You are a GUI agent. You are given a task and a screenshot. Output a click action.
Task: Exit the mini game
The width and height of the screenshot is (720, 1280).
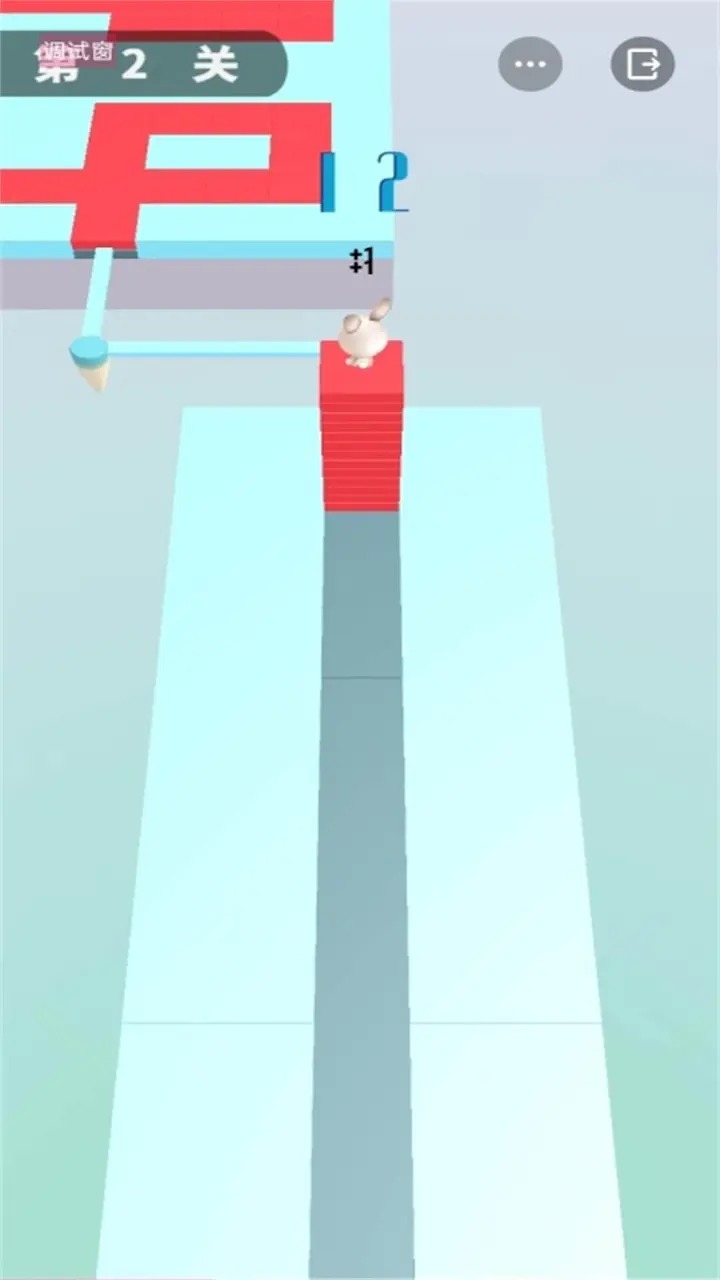pos(643,65)
